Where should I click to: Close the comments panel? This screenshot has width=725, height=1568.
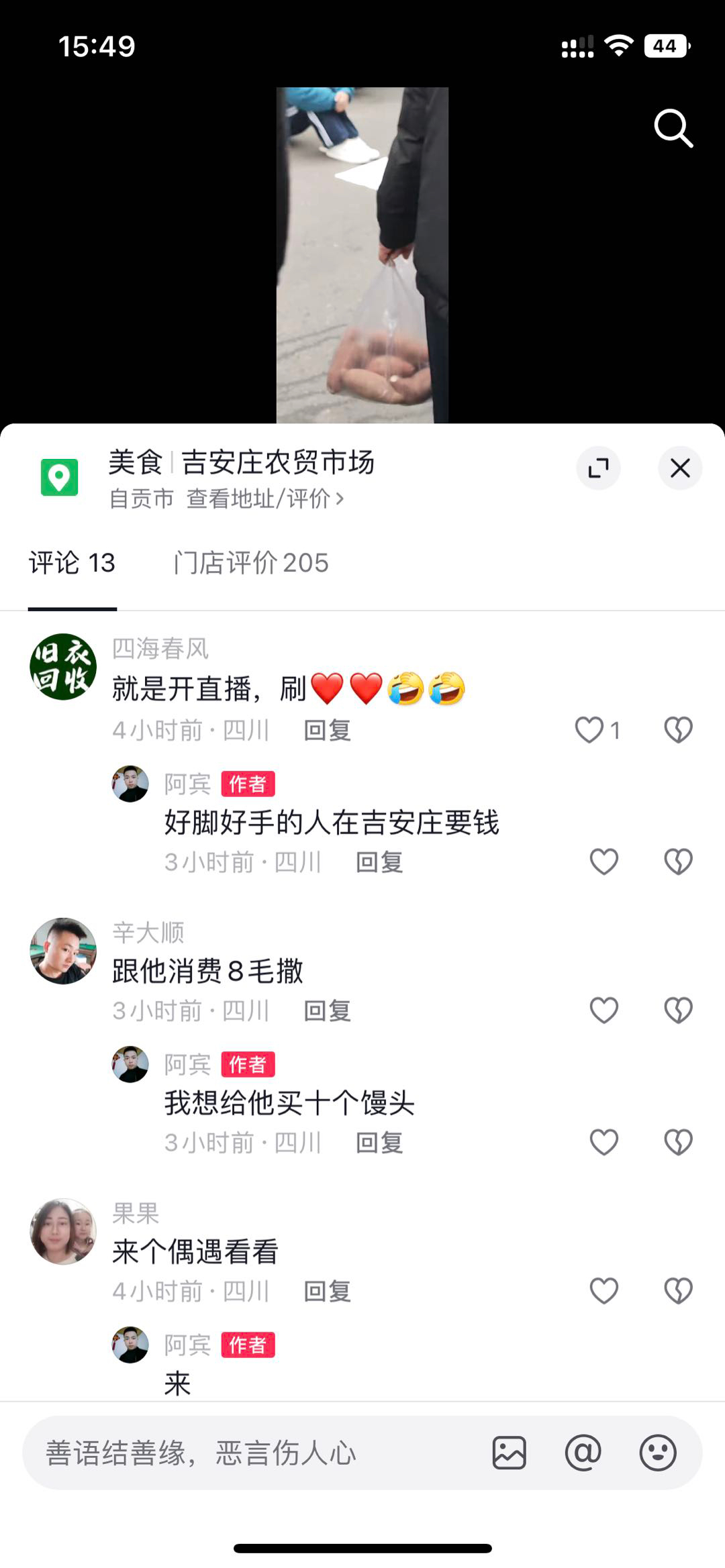click(x=679, y=468)
